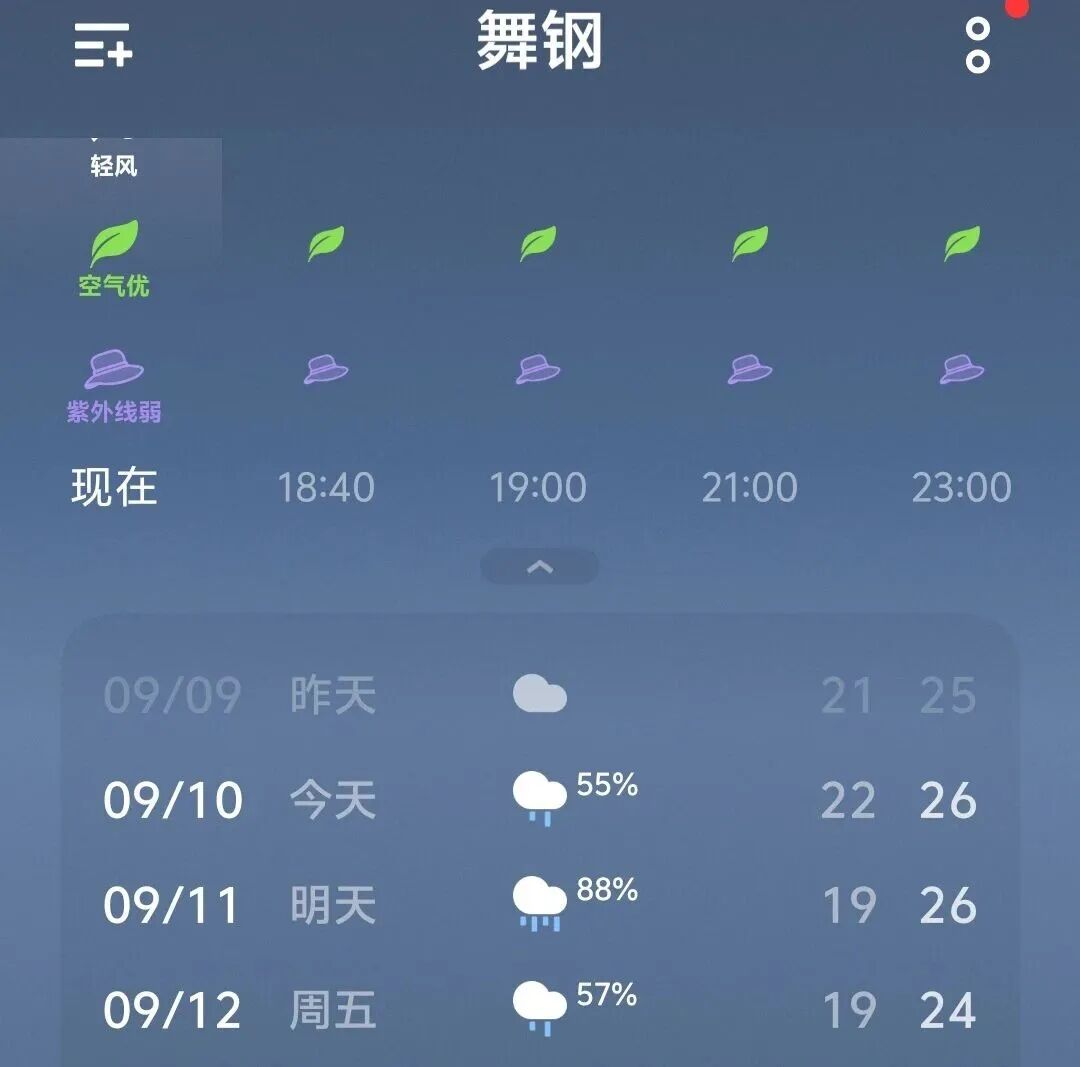This screenshot has width=1080, height=1067.
Task: Show the 23:00 hourly forecast
Action: click(x=962, y=487)
